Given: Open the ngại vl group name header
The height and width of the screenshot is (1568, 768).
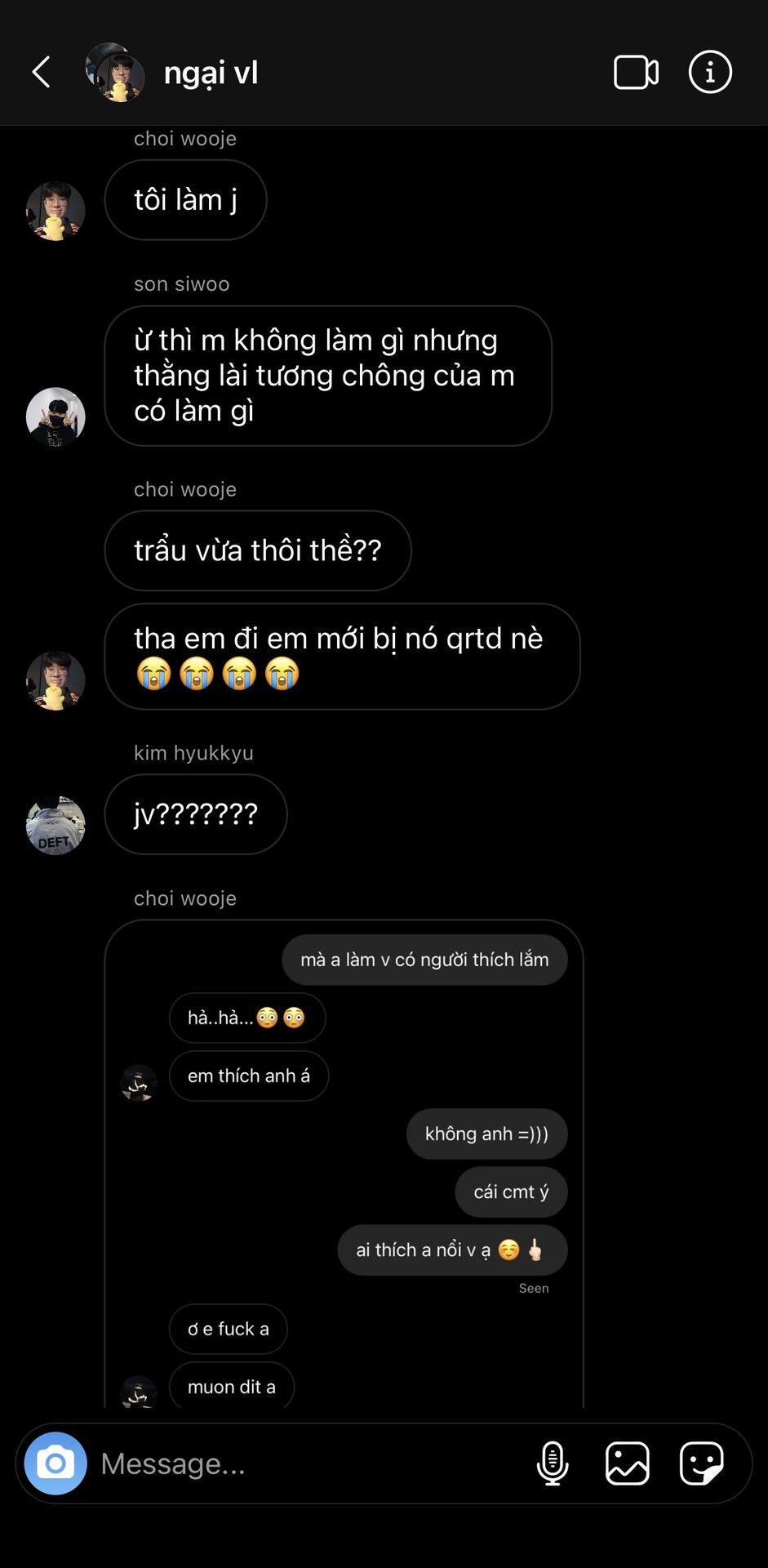Looking at the screenshot, I should 211,73.
